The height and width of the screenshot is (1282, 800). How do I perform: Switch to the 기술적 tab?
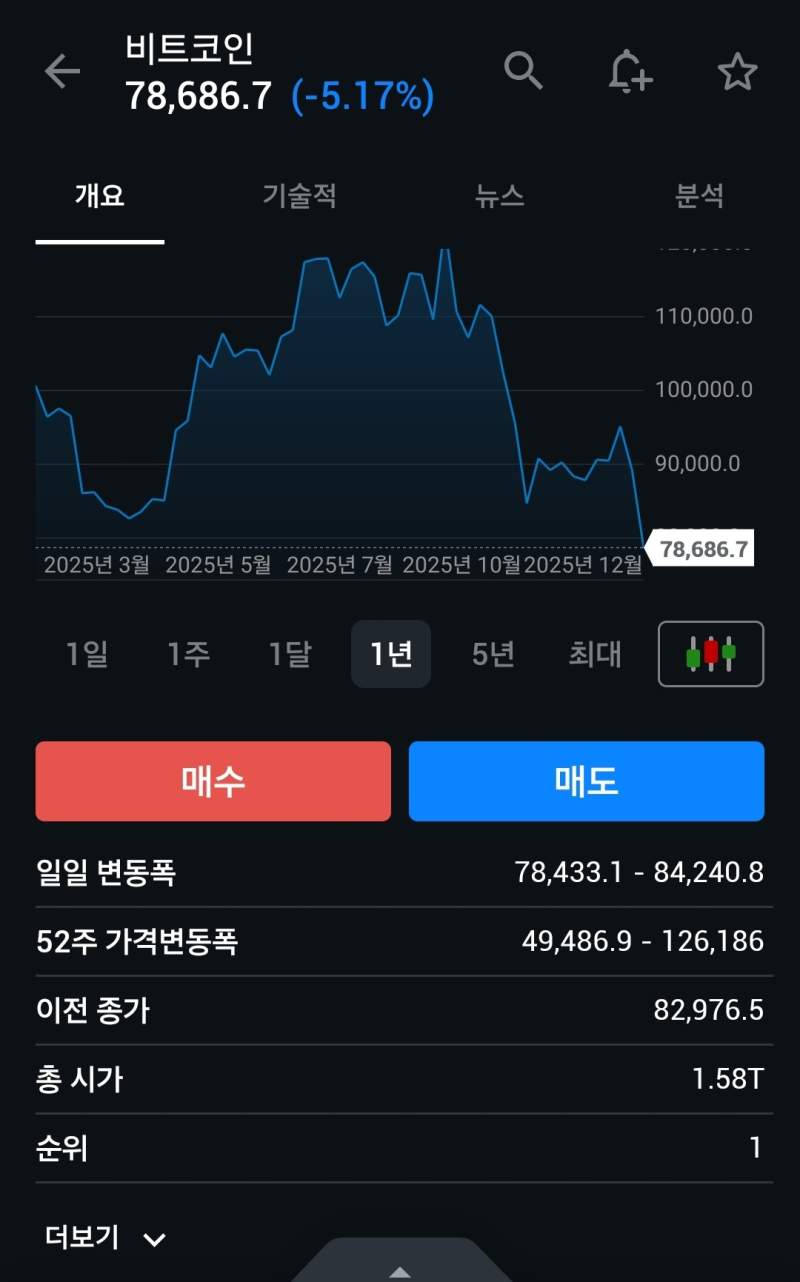299,197
